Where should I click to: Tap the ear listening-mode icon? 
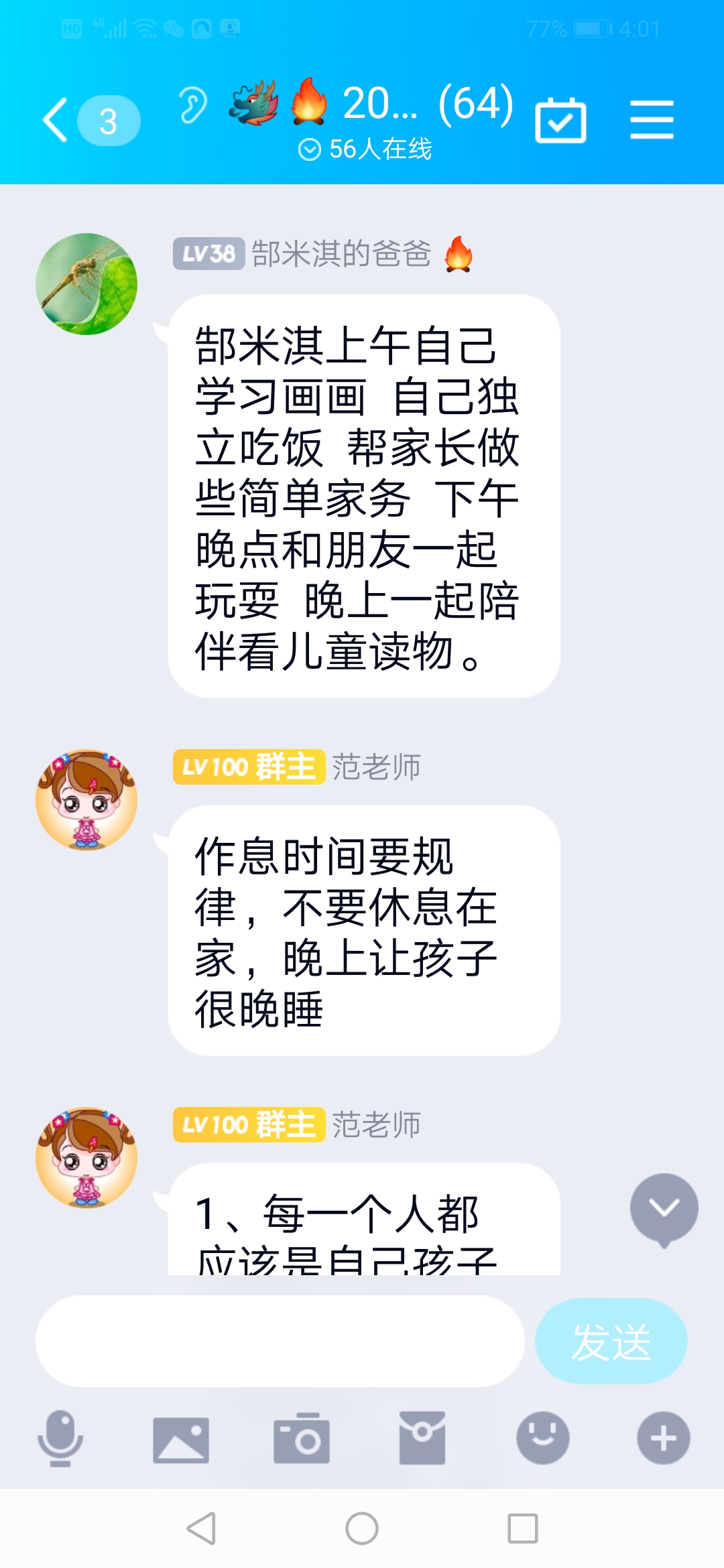click(x=193, y=106)
